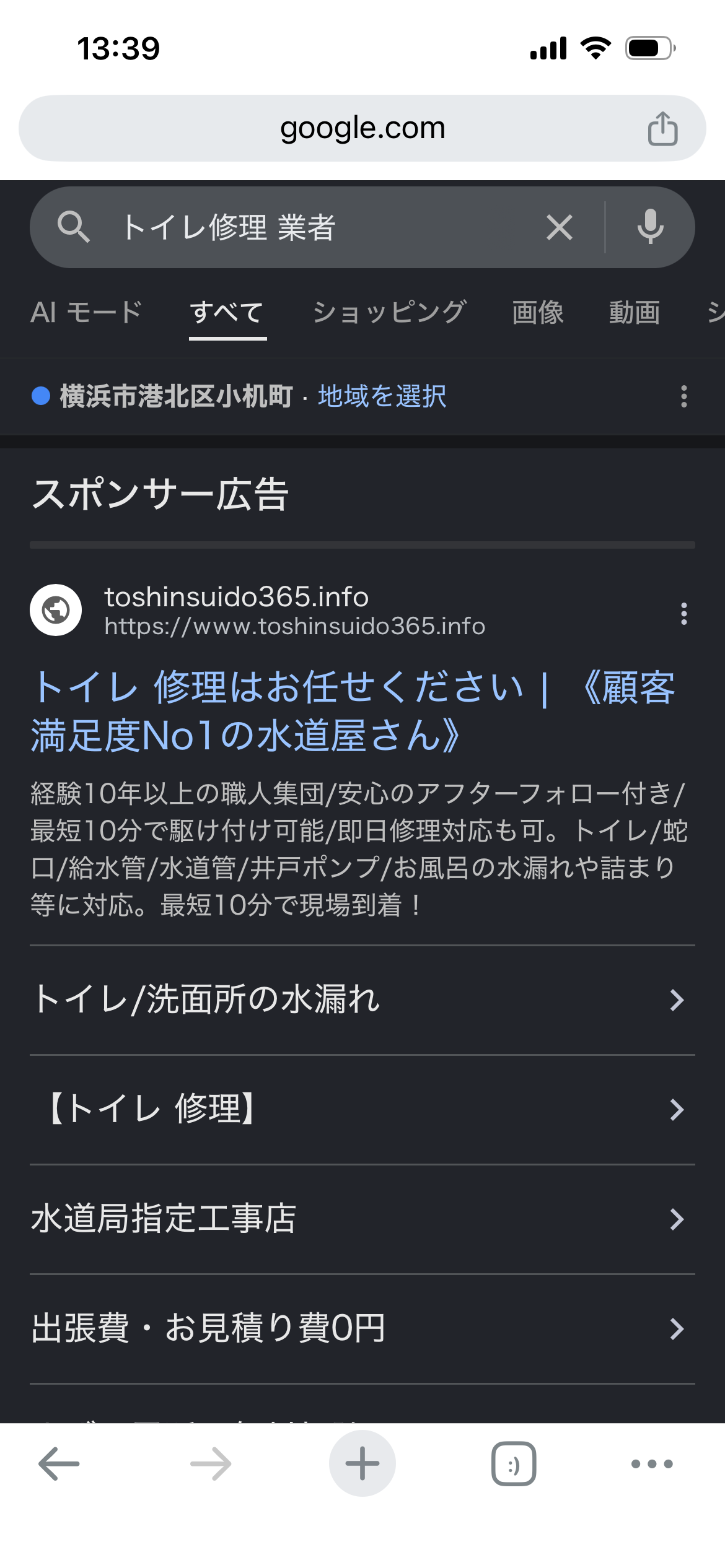Switch to the ショッピング tab
Screen dimensions: 725x1568
(x=389, y=312)
